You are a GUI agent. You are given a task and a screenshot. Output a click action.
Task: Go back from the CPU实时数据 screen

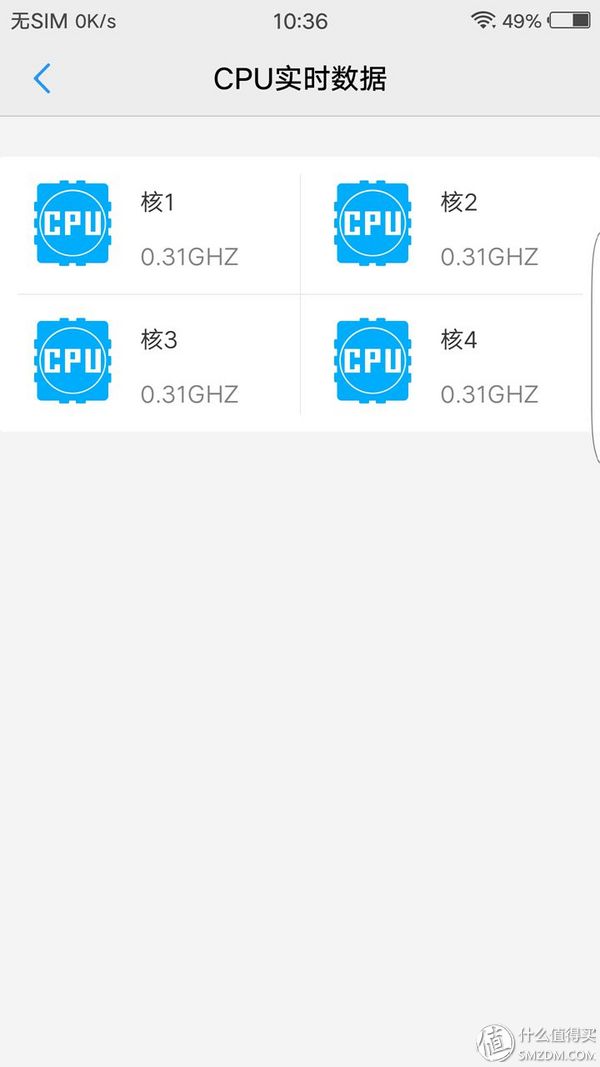coord(42,79)
